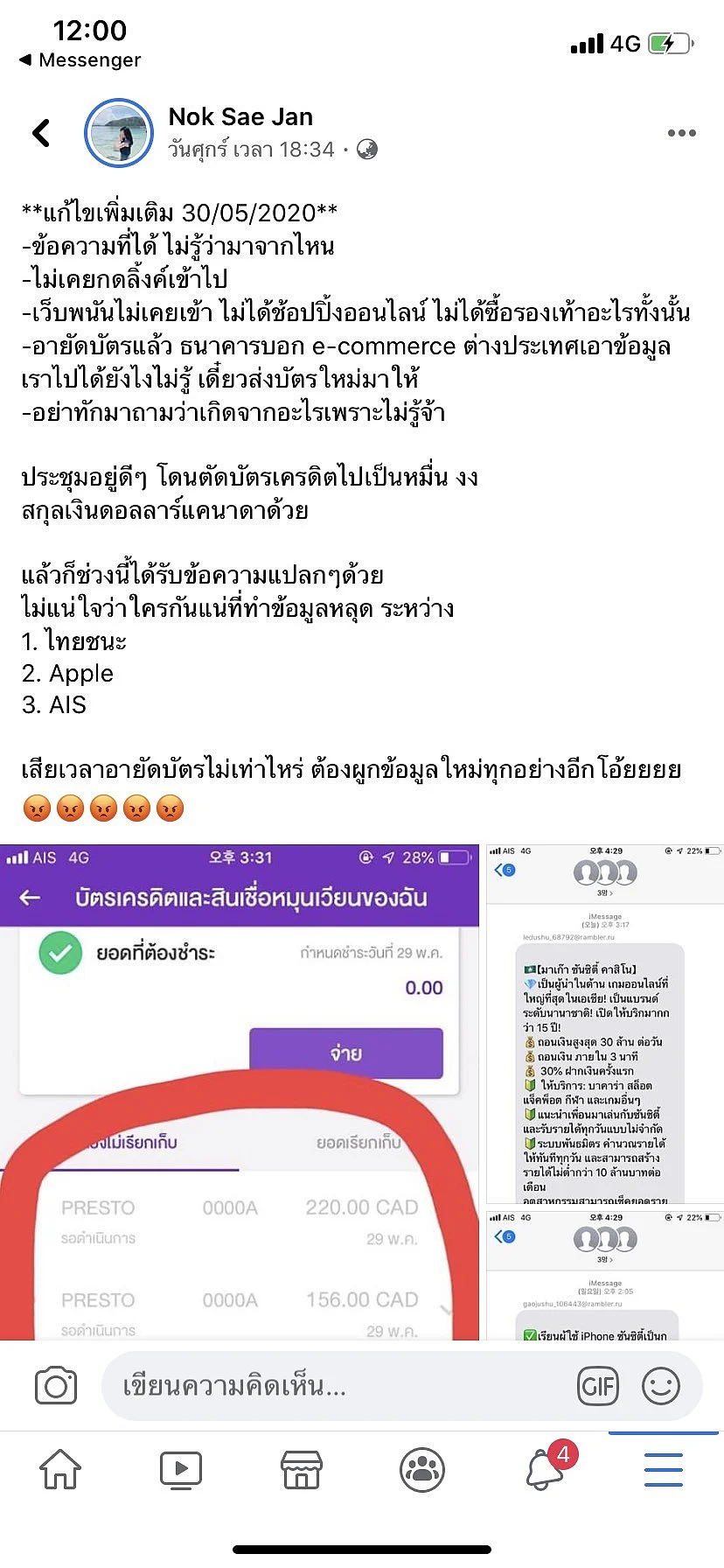Open Nok Sae Jan's profile name link
The width and height of the screenshot is (724, 1568).
(x=240, y=117)
